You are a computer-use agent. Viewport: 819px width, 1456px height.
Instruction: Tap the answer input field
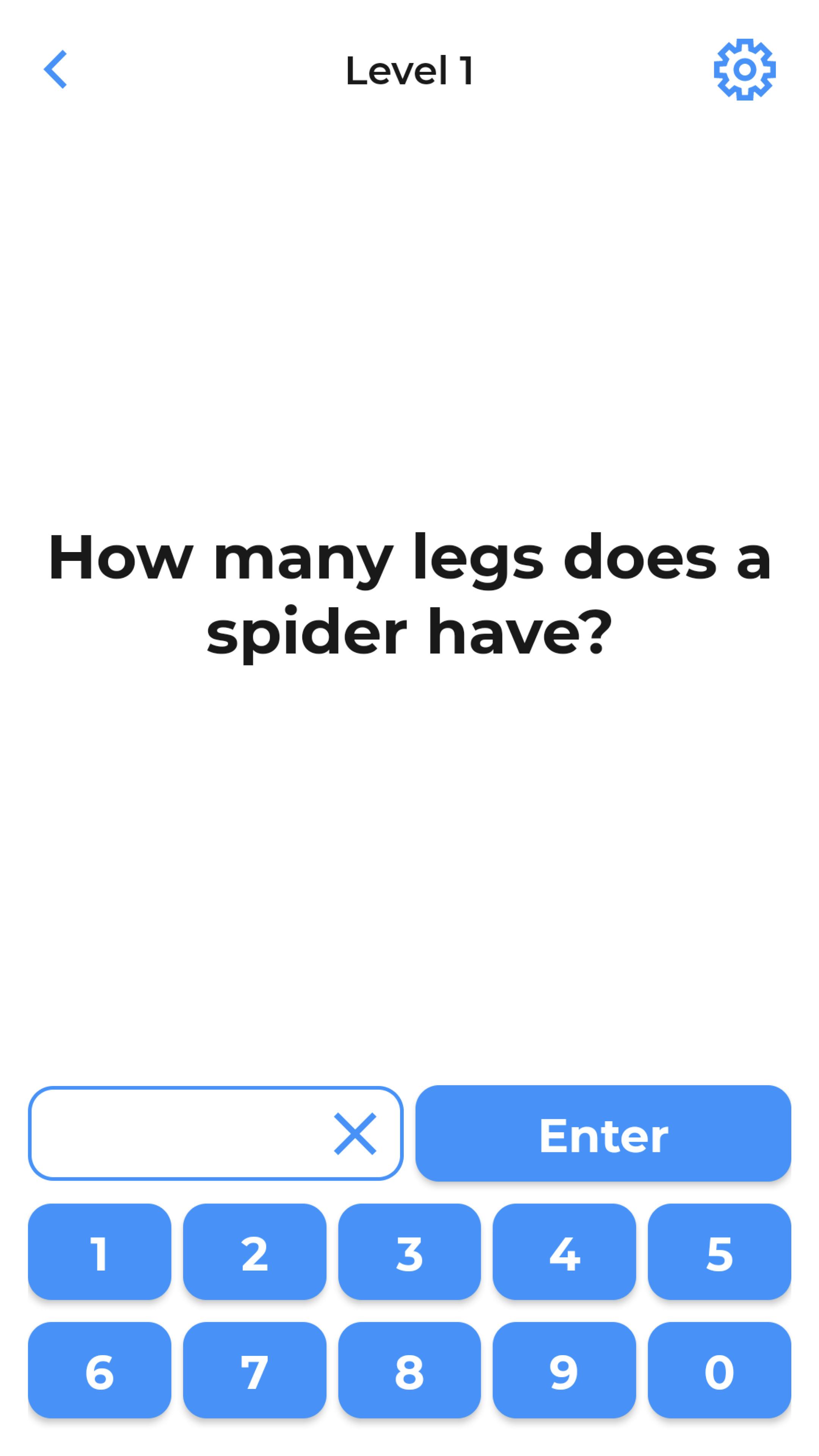pyautogui.click(x=215, y=1133)
